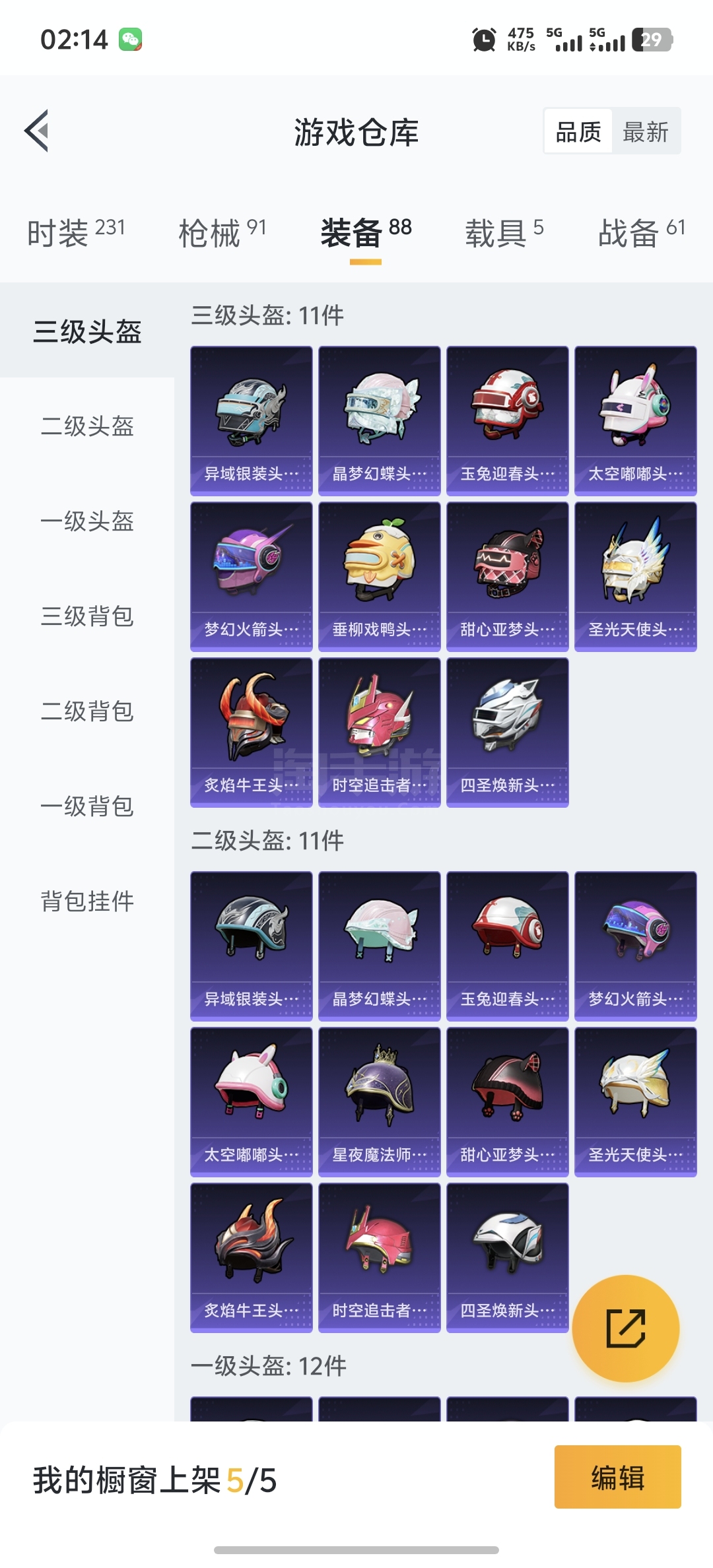This screenshot has width=713, height=1568.
Task: Open the 战备 tab
Action: pyautogui.click(x=641, y=232)
